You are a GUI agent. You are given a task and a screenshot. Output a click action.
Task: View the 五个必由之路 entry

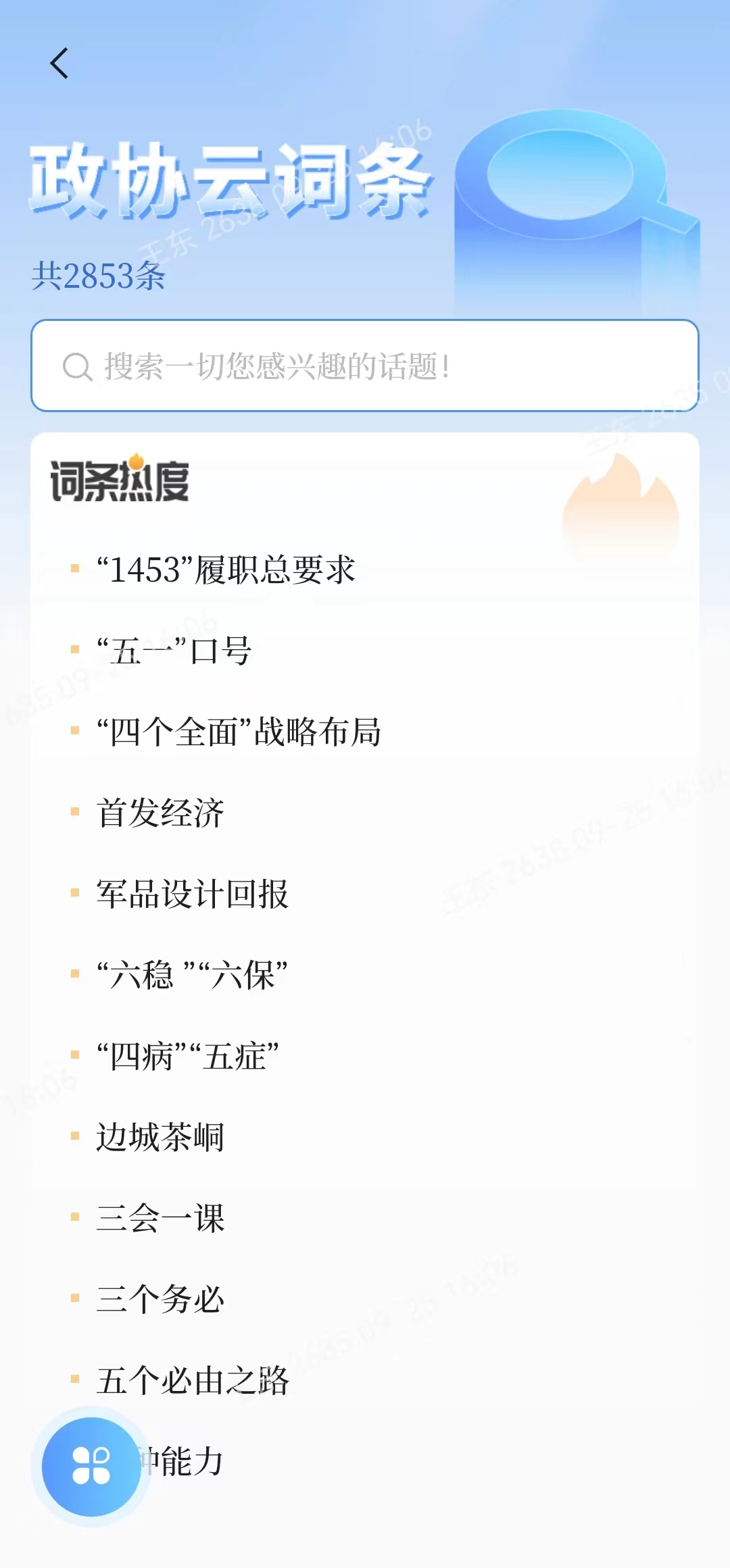point(193,1380)
